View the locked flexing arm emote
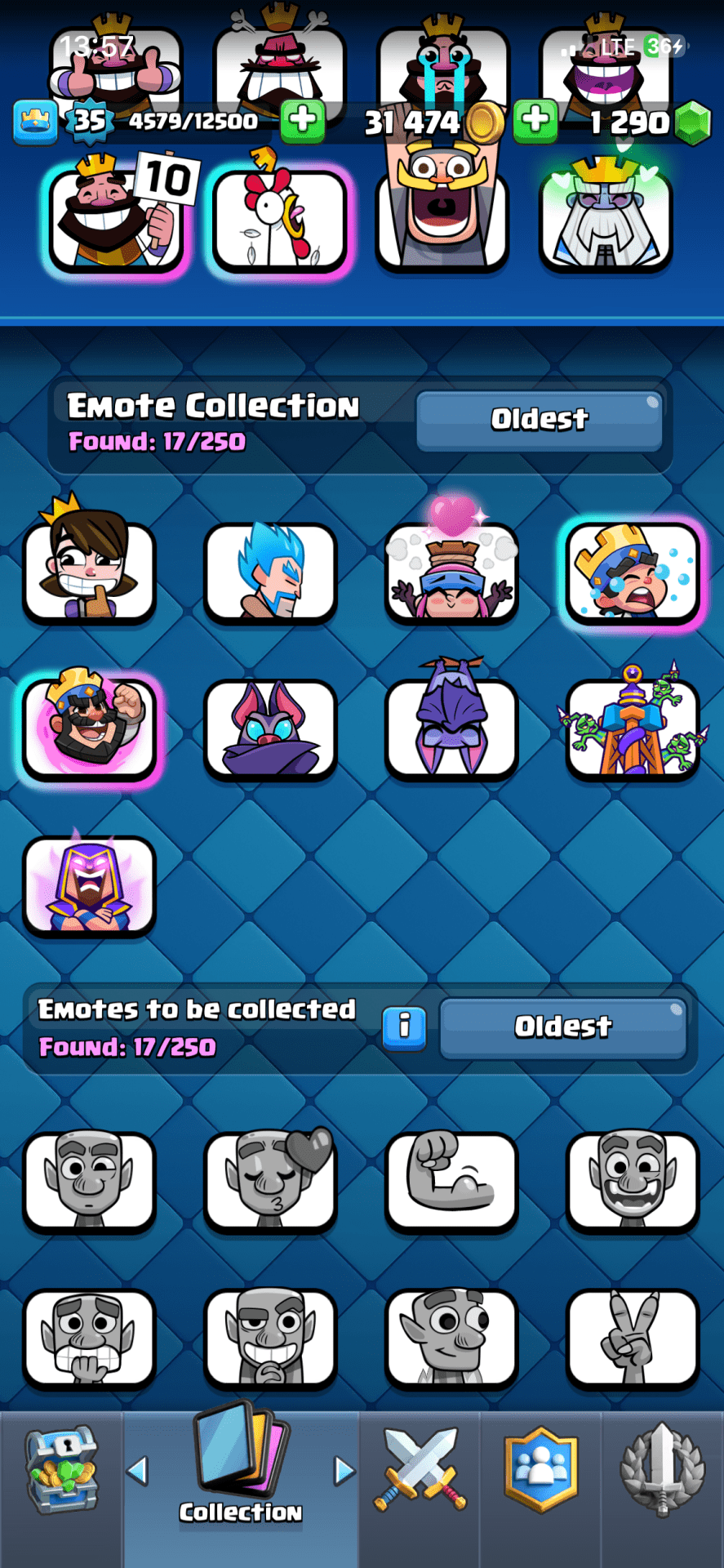This screenshot has width=724, height=1568. [x=451, y=1180]
